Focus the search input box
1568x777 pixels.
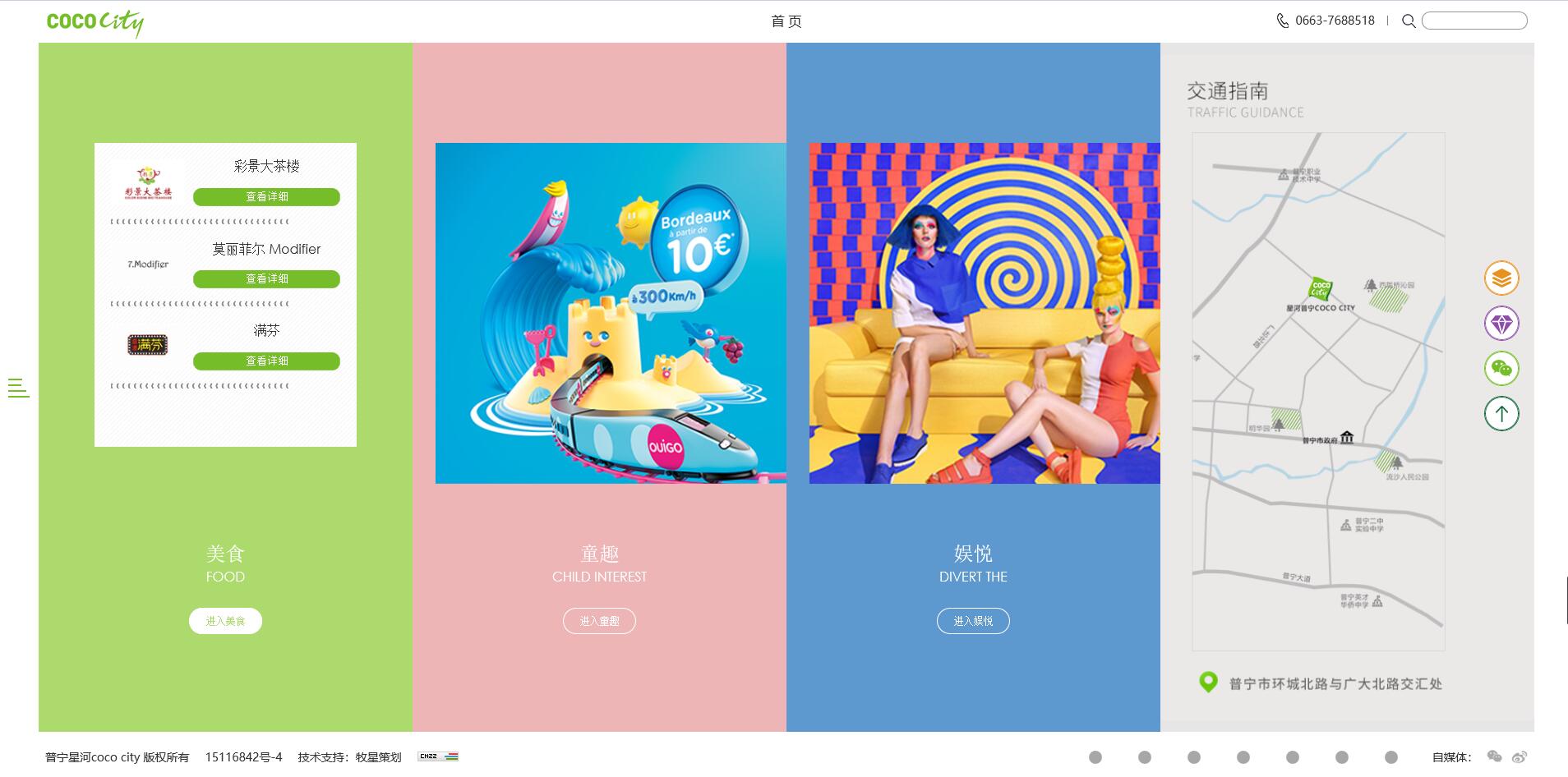pyautogui.click(x=1474, y=21)
